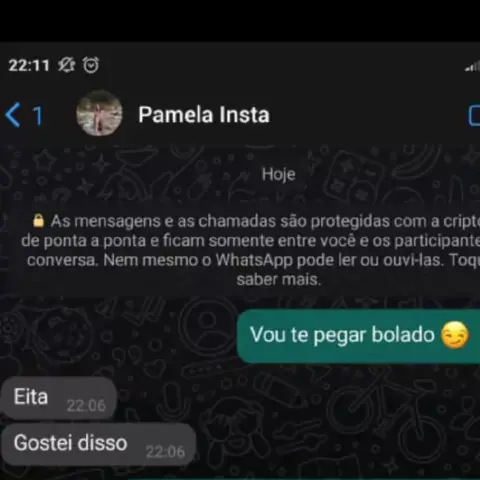Open Pamela Insta's profile picture

click(99, 113)
